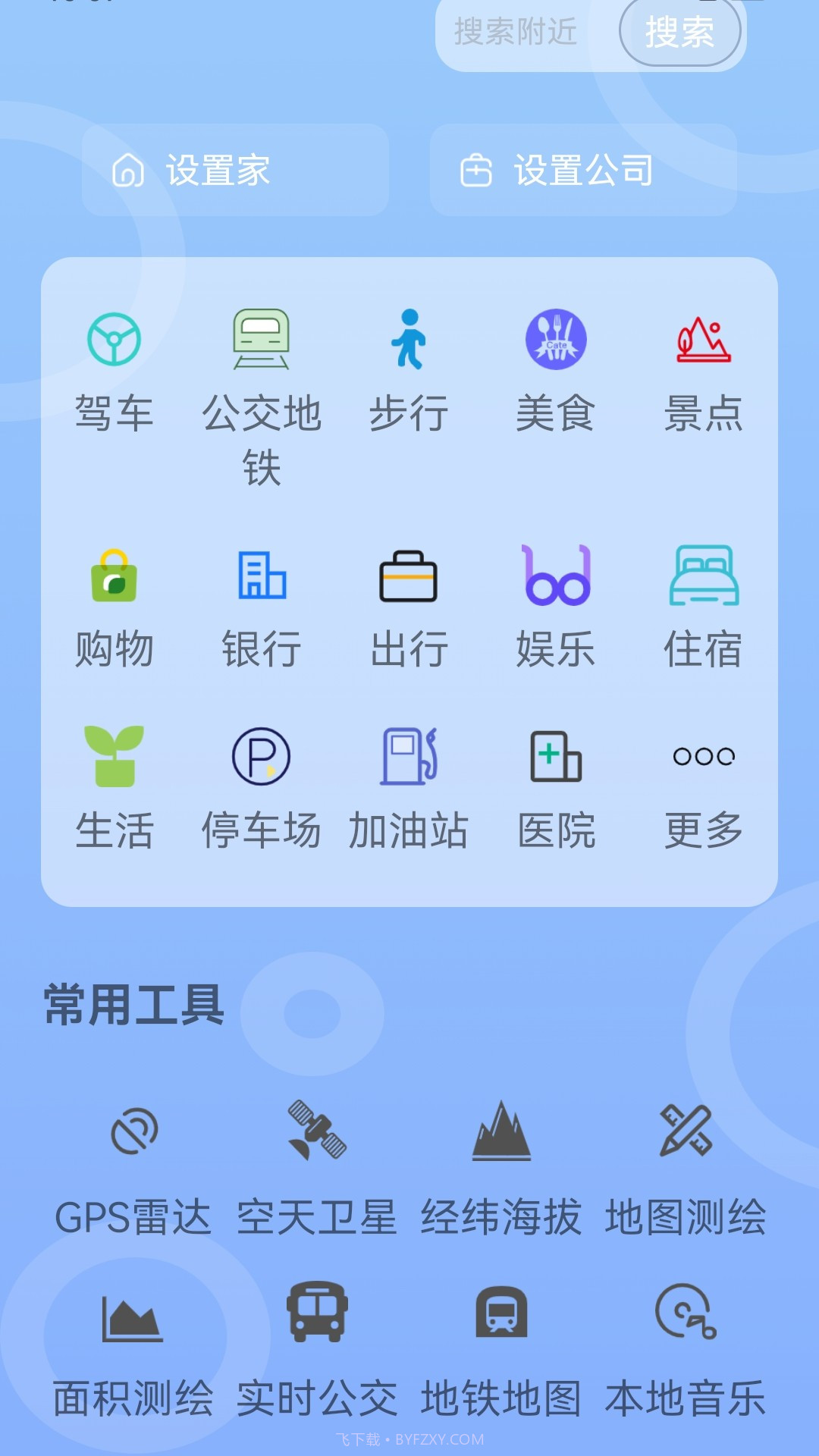Tap the 搜索 search button
819x1456 pixels.
click(x=680, y=32)
